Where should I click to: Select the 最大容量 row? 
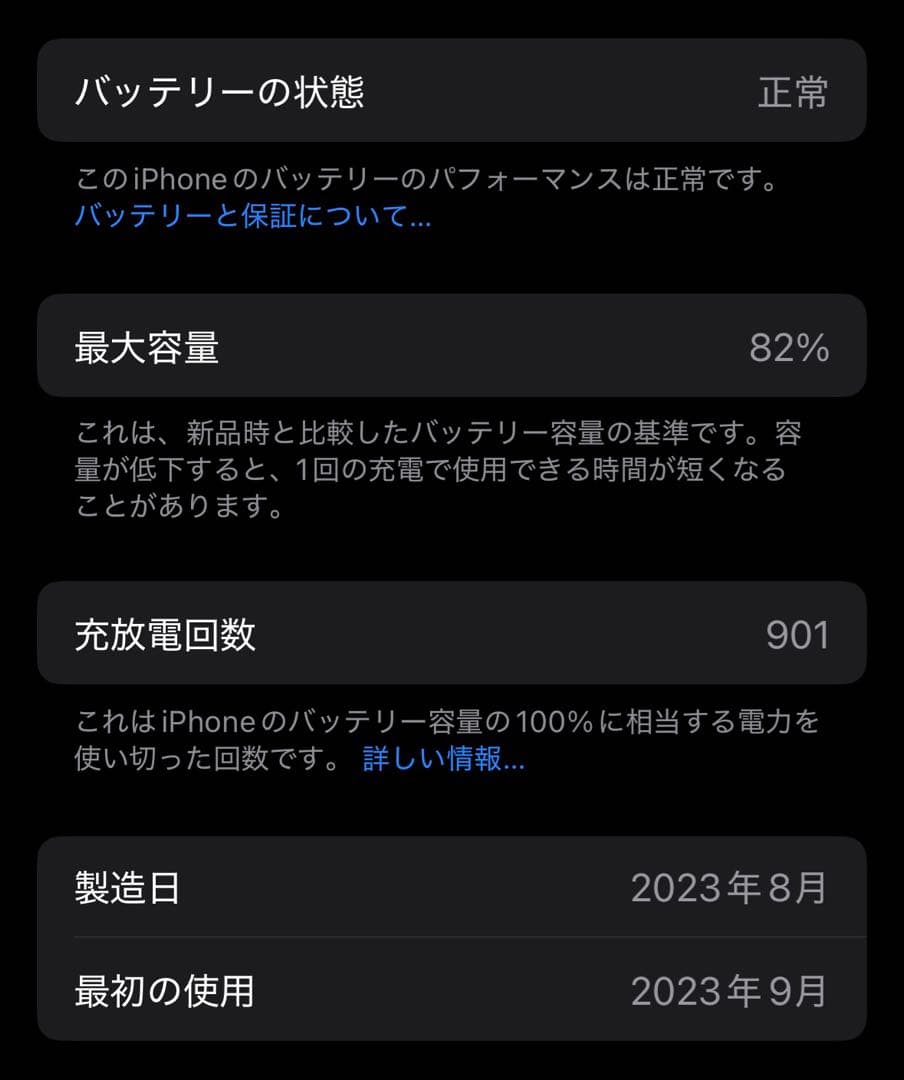coord(450,347)
